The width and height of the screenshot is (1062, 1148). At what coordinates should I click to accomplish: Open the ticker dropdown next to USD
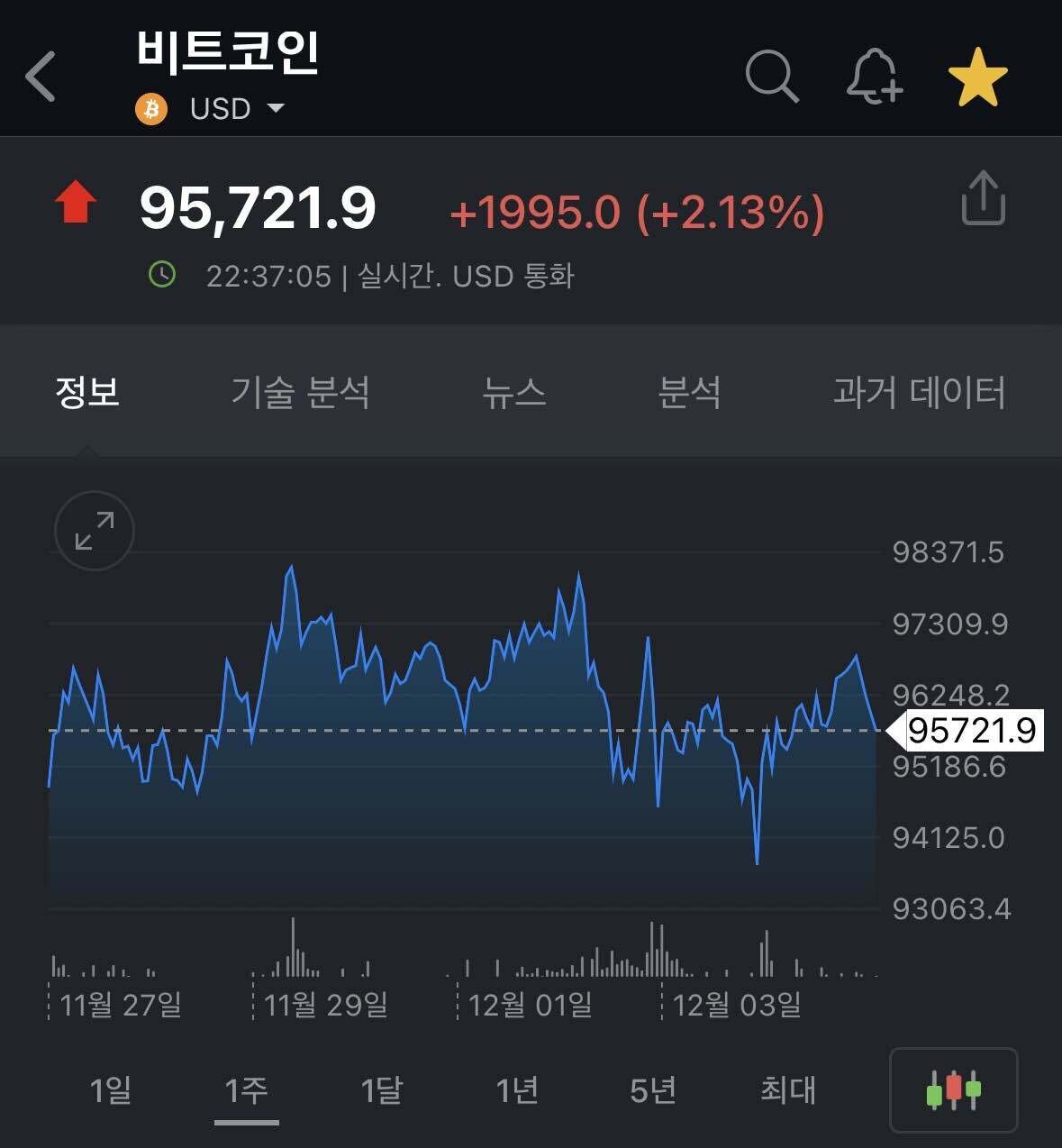point(277,109)
